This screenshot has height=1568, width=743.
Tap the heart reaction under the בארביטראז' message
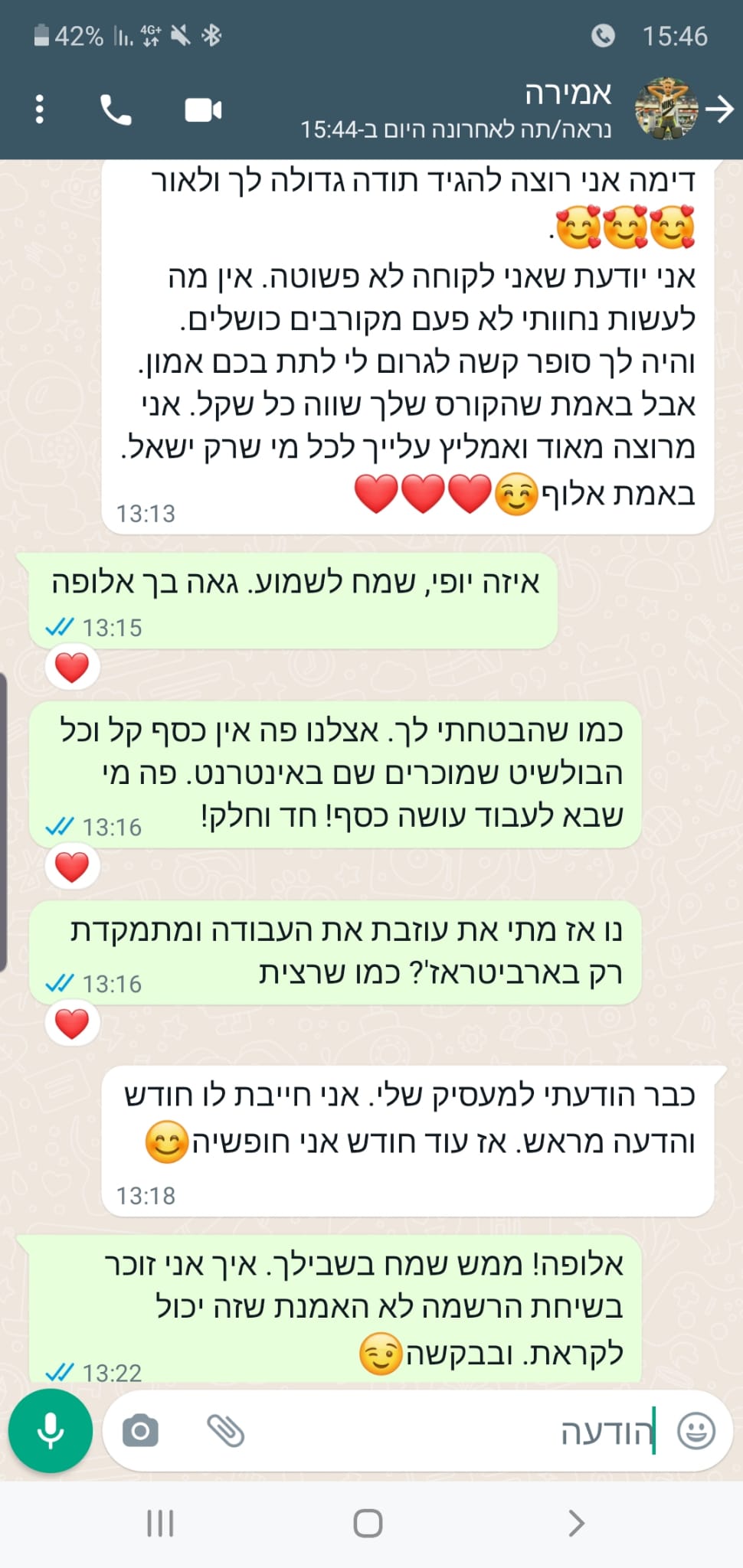[73, 1024]
